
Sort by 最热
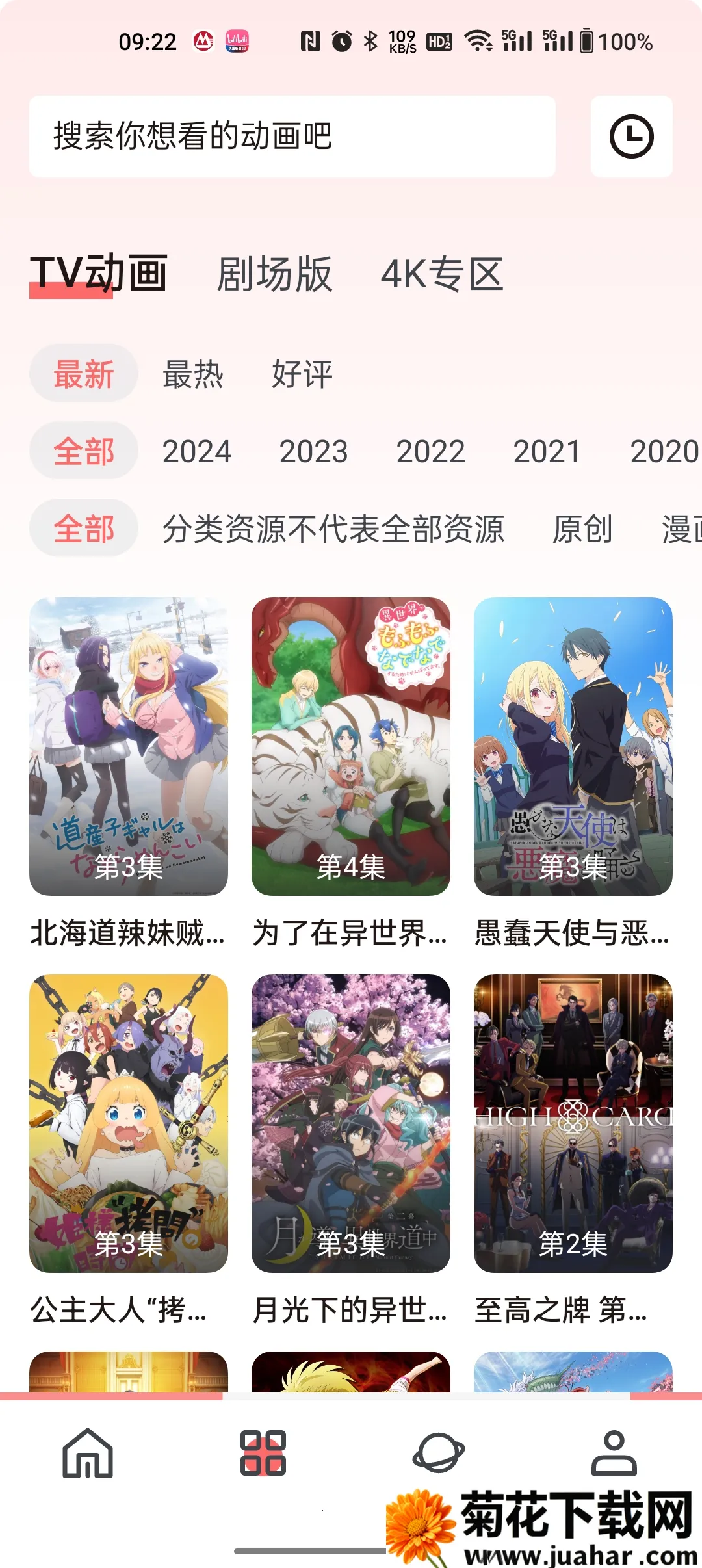193,374
